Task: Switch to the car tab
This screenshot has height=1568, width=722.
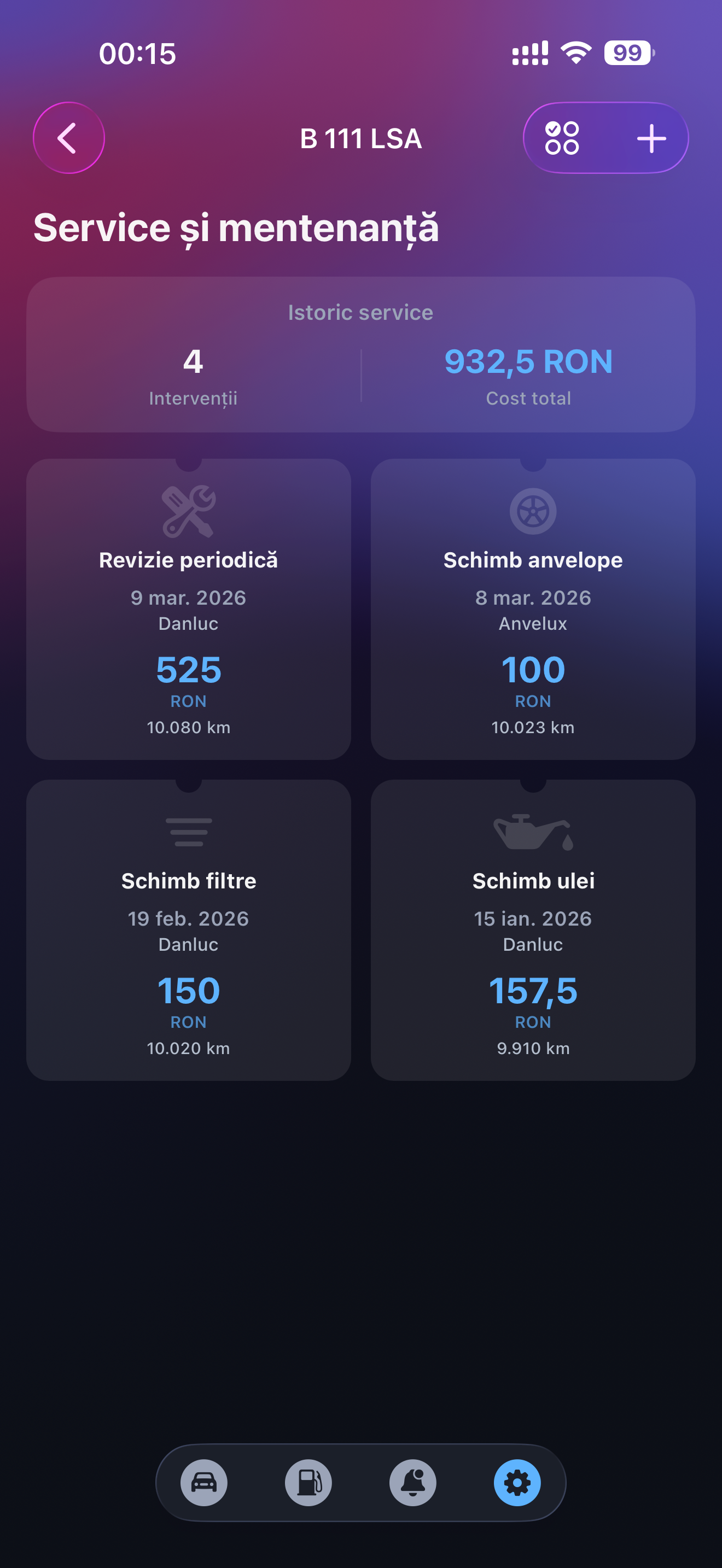Action: pos(204,1482)
